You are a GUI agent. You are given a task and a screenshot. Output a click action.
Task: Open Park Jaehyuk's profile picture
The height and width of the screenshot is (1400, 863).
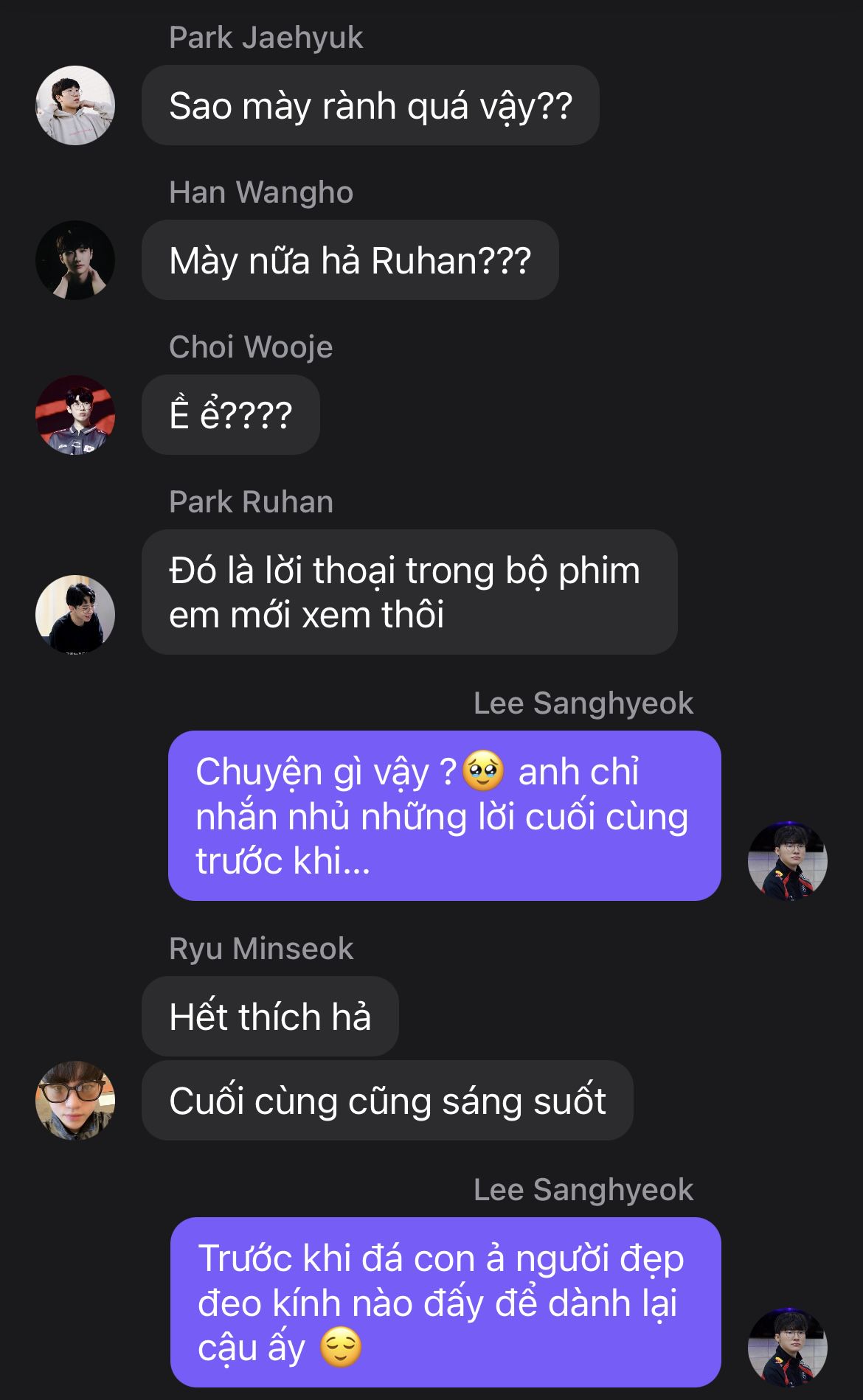pos(75,105)
